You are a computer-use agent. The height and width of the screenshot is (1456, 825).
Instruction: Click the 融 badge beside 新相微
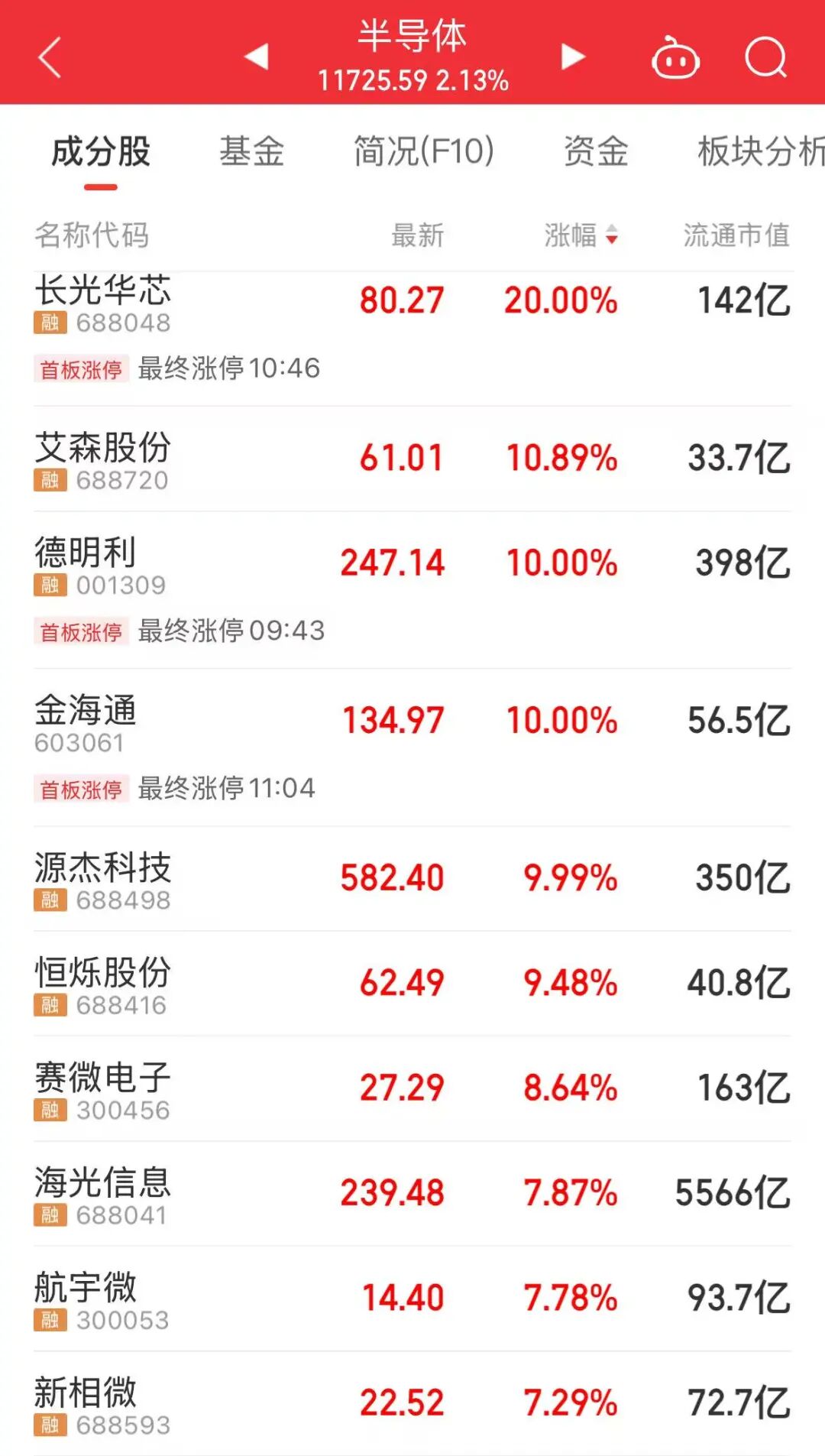tap(50, 1422)
